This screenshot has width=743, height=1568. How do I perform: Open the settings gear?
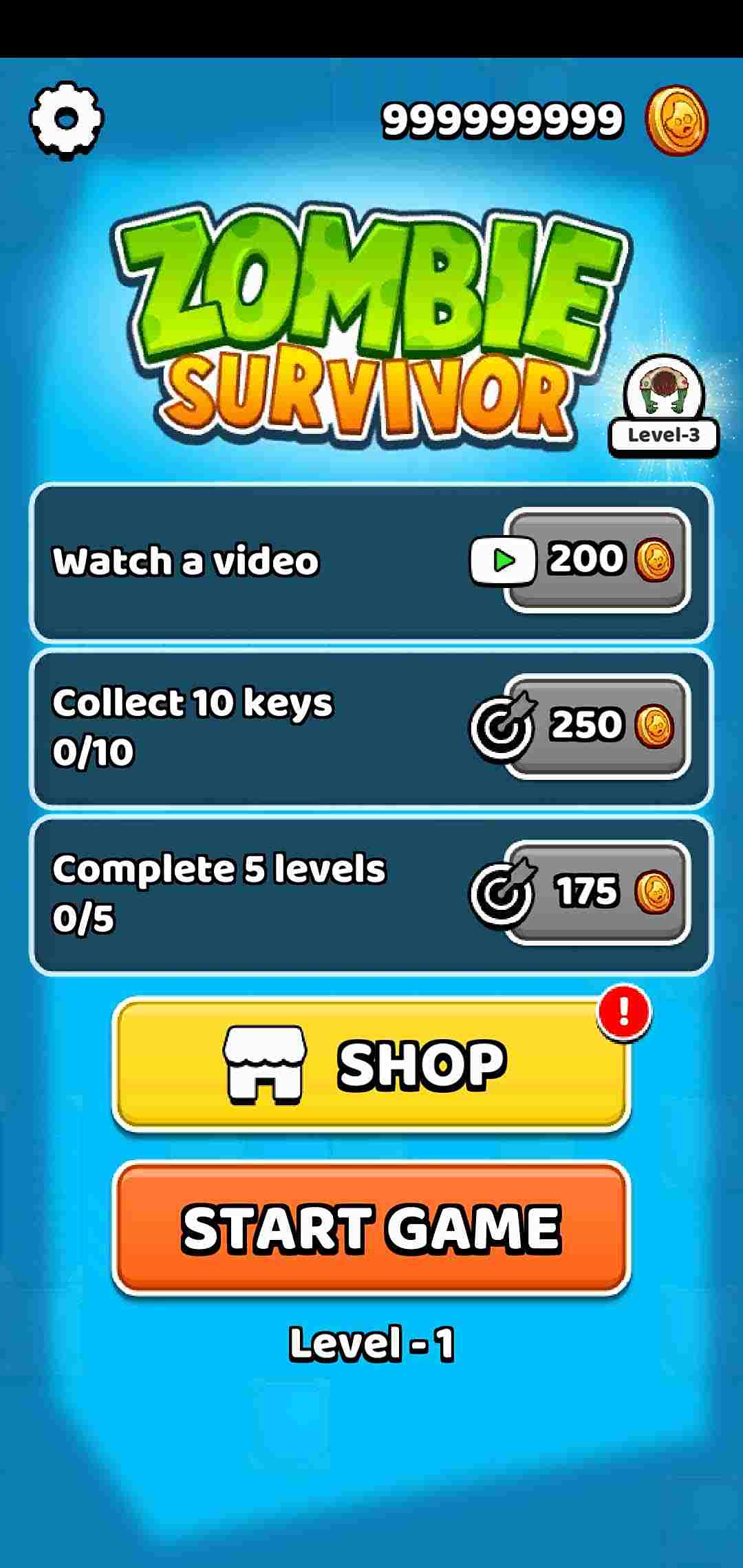coord(66,120)
